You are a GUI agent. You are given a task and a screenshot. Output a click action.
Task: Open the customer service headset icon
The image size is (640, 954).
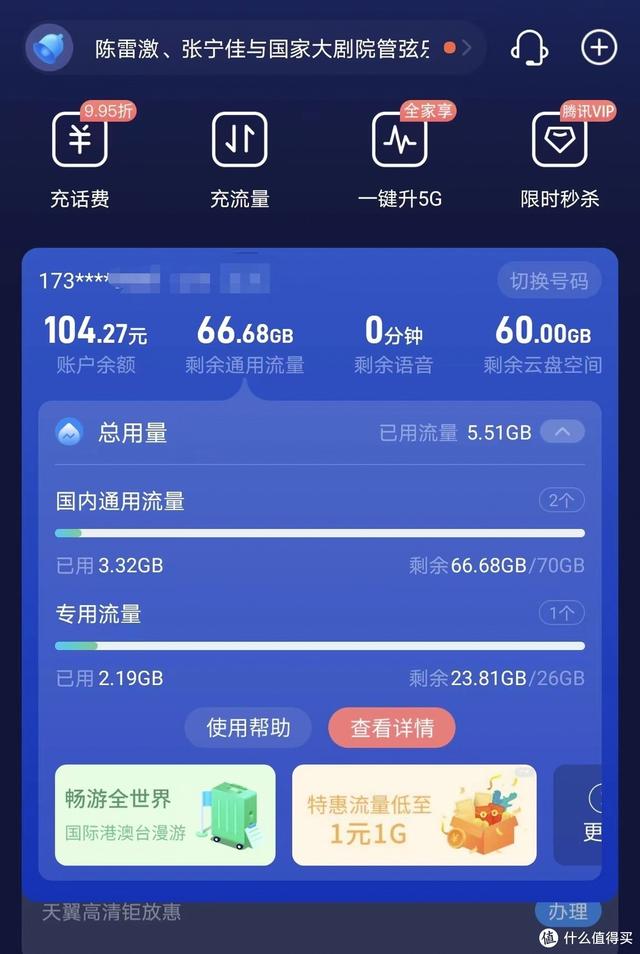pyautogui.click(x=529, y=47)
